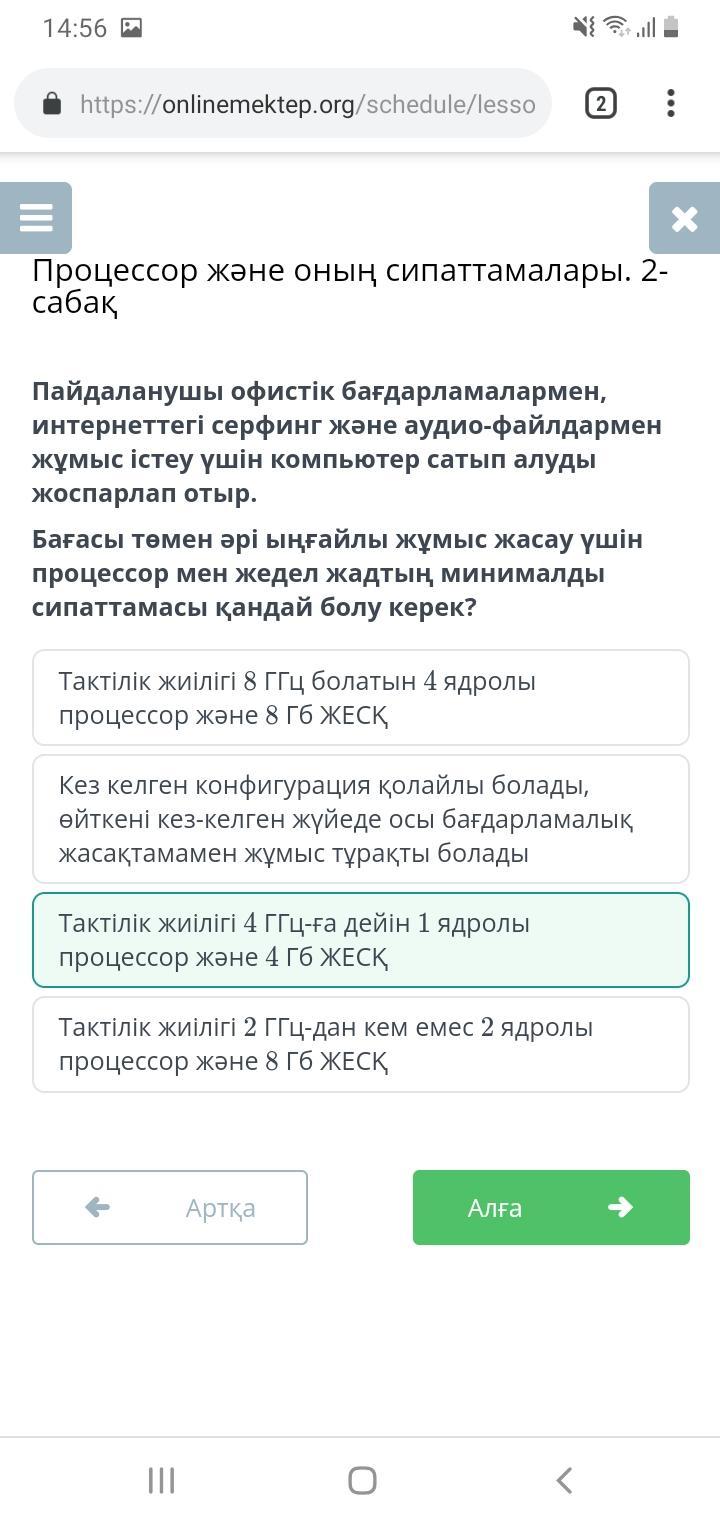The width and height of the screenshot is (720, 1520).
Task: Open the browser overflow menu
Action: pyautogui.click(x=670, y=104)
